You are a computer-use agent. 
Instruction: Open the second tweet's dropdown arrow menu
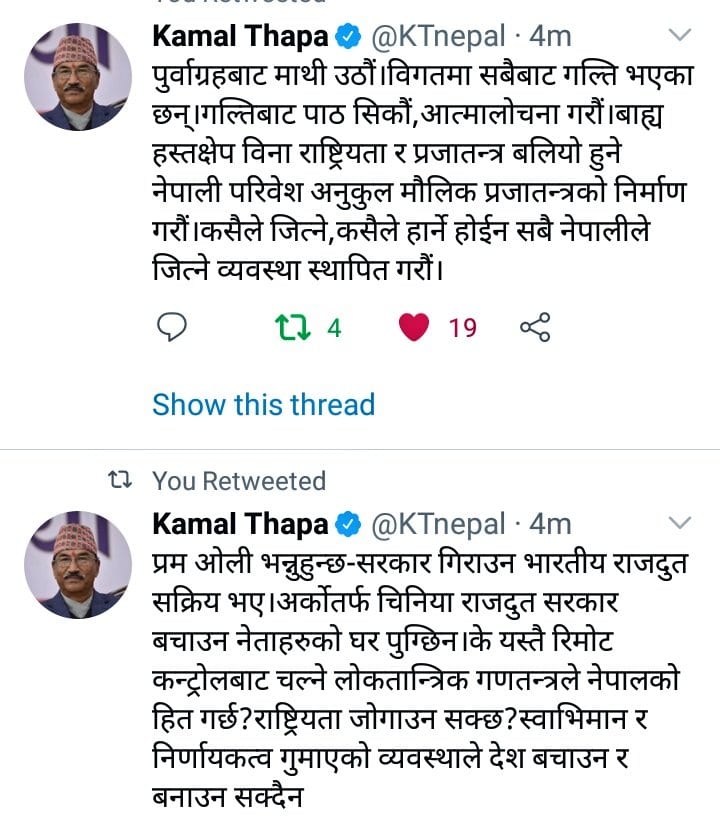[679, 522]
